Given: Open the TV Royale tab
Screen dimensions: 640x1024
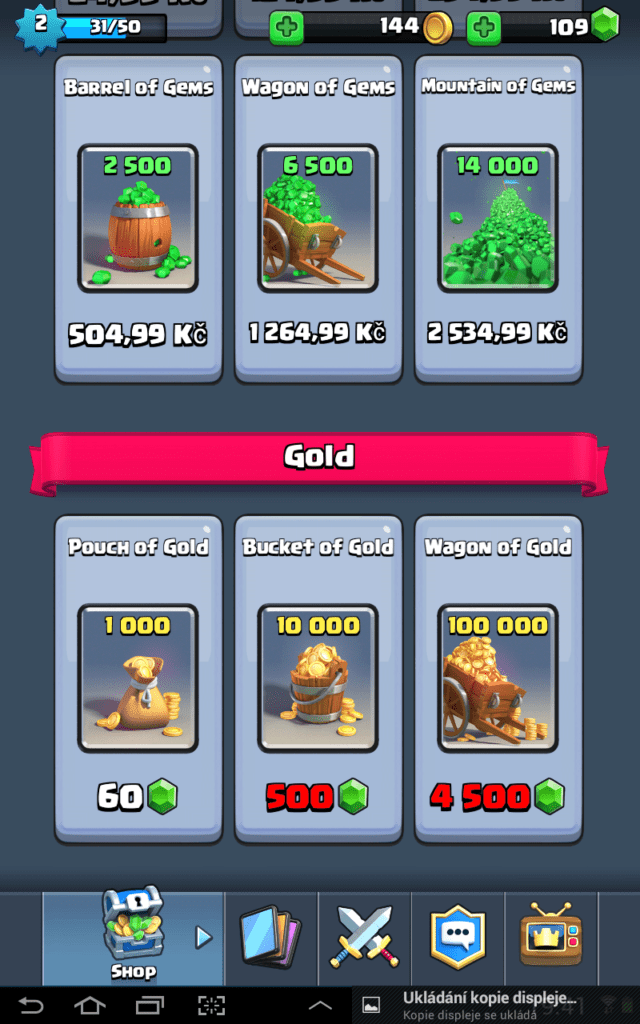Looking at the screenshot, I should click(551, 938).
